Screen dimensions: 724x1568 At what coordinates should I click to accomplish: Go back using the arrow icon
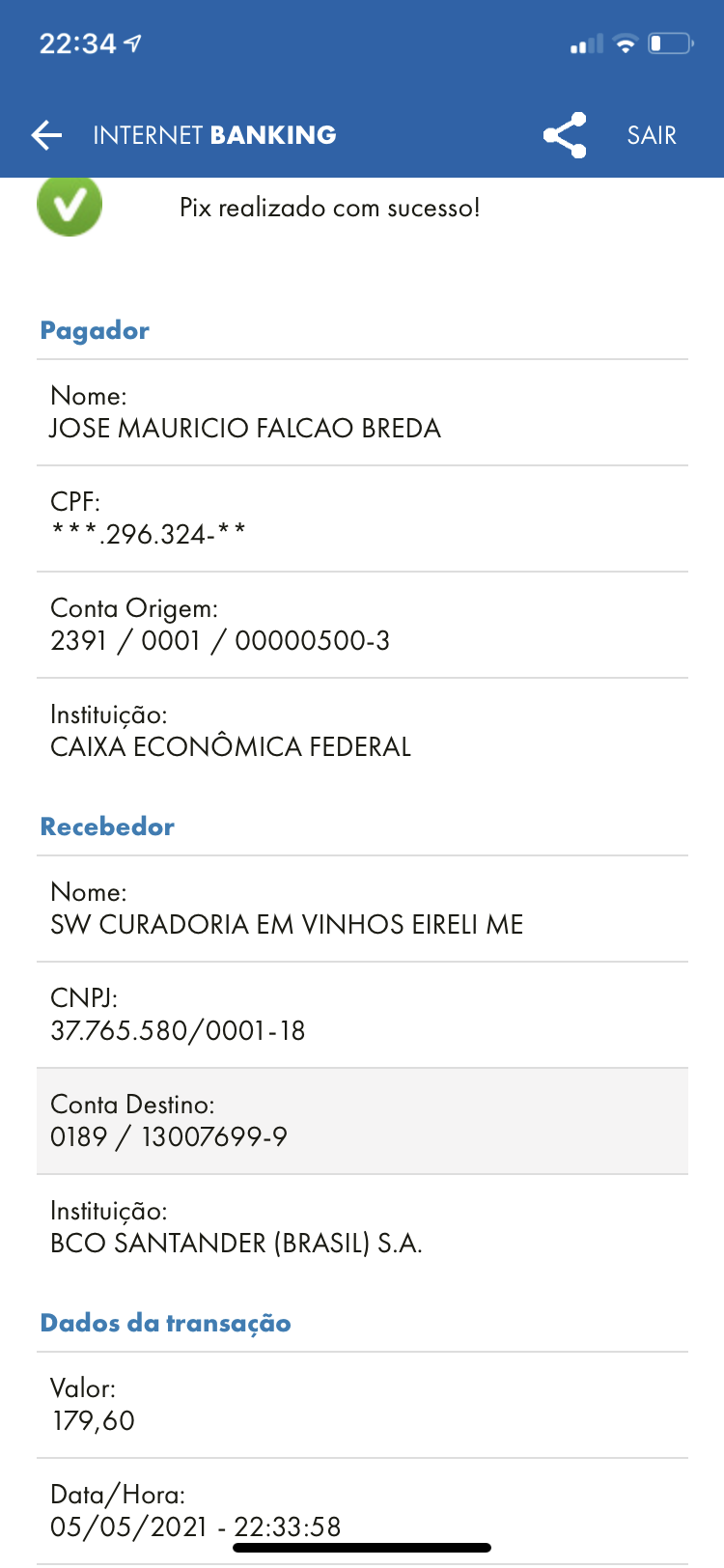pos(46,135)
